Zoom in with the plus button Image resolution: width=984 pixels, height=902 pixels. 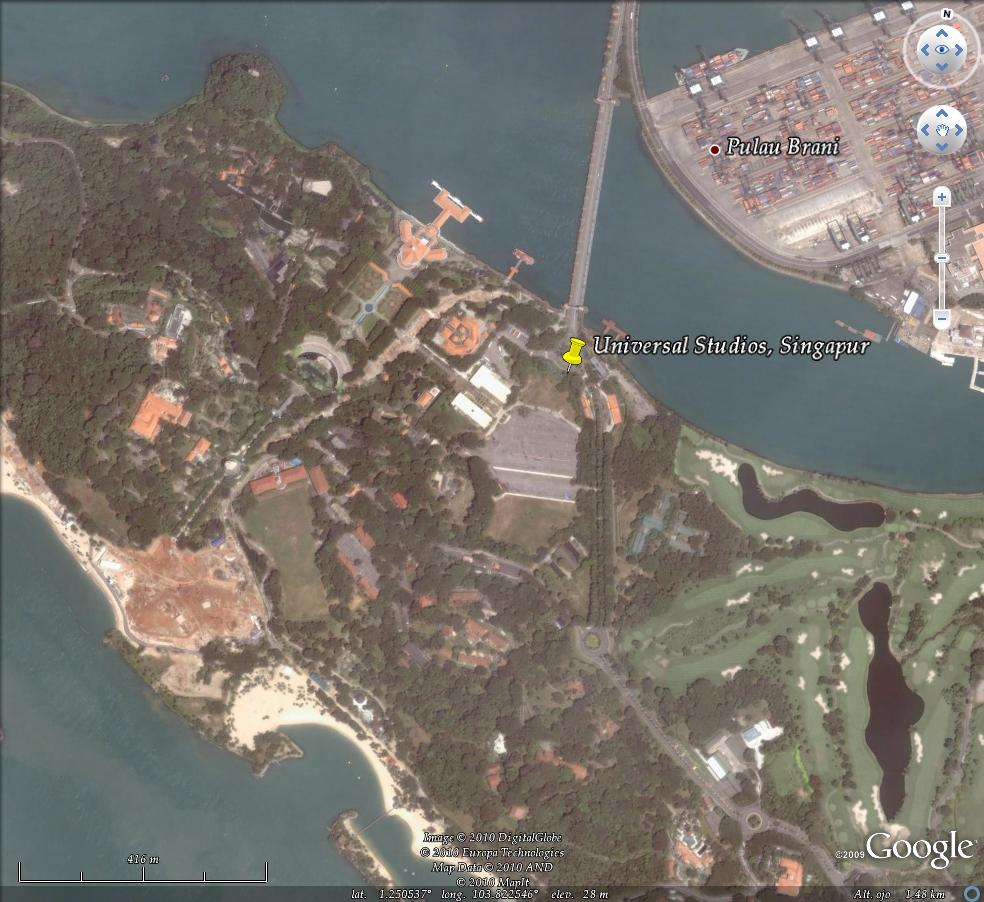[941, 198]
